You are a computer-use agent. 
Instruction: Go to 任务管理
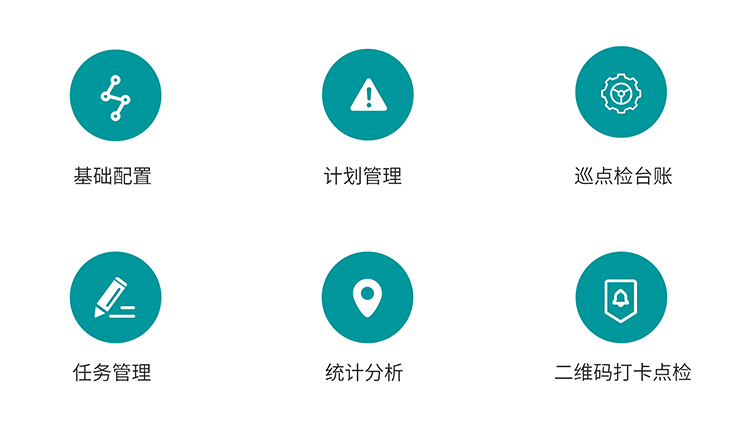(115, 298)
